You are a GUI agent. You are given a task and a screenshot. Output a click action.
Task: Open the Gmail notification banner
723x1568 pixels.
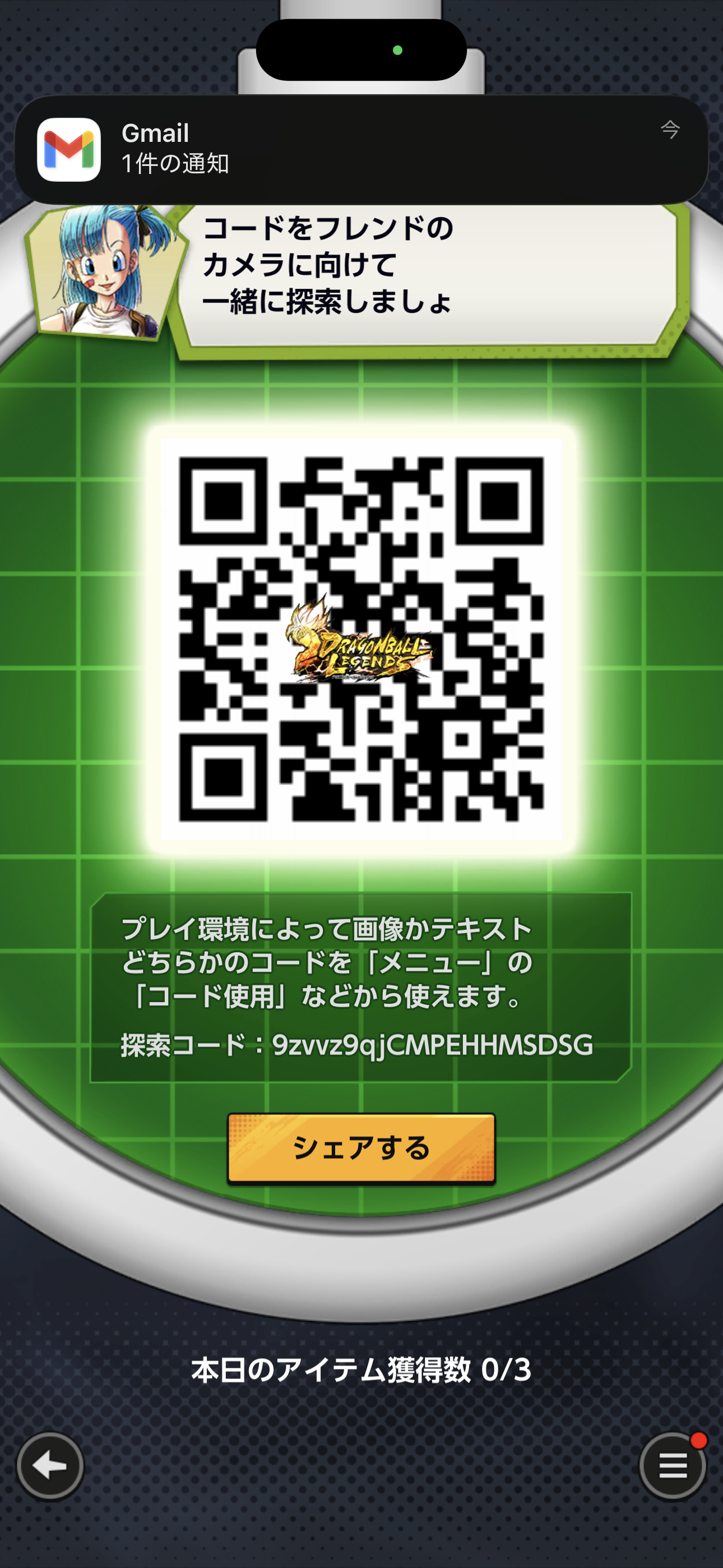point(361,149)
